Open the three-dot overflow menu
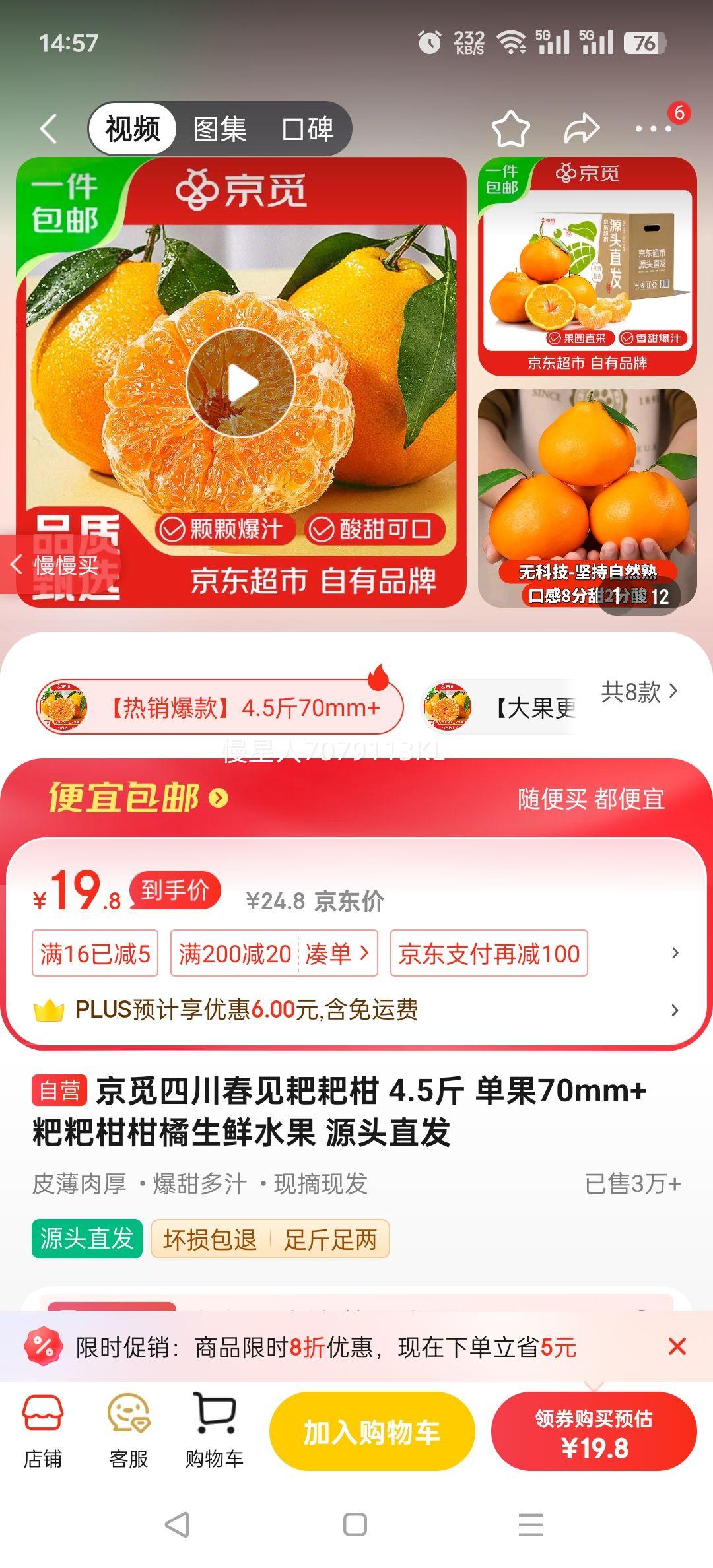The width and height of the screenshot is (713, 1568). 653,129
